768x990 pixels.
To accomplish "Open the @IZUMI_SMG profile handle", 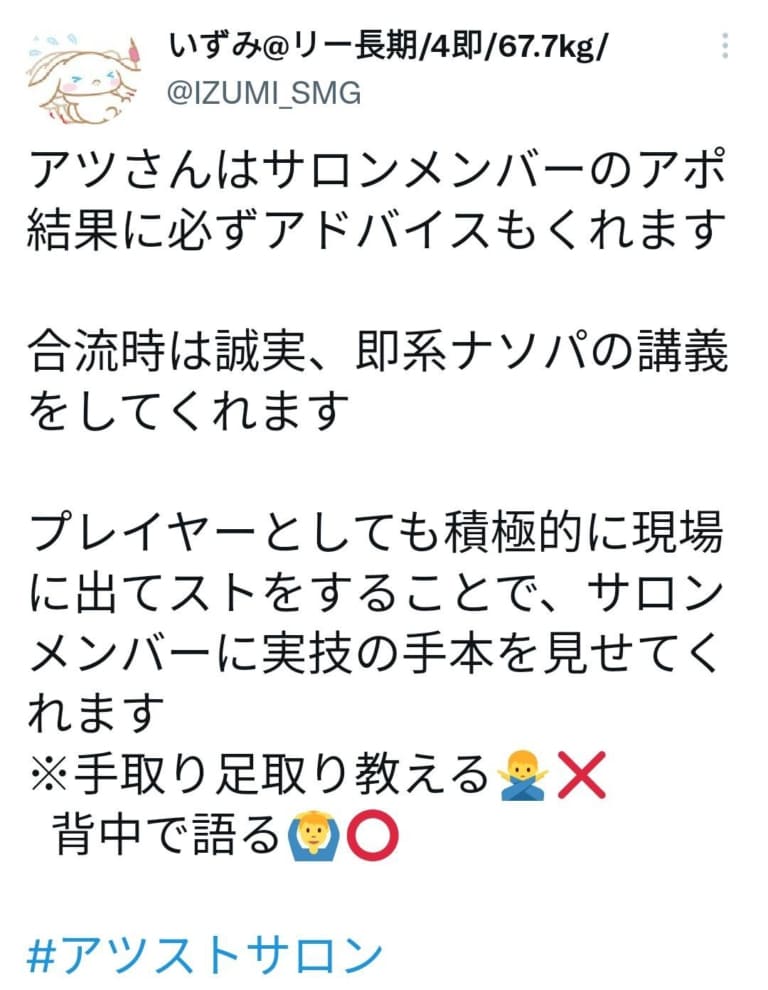I will pyautogui.click(x=260, y=94).
